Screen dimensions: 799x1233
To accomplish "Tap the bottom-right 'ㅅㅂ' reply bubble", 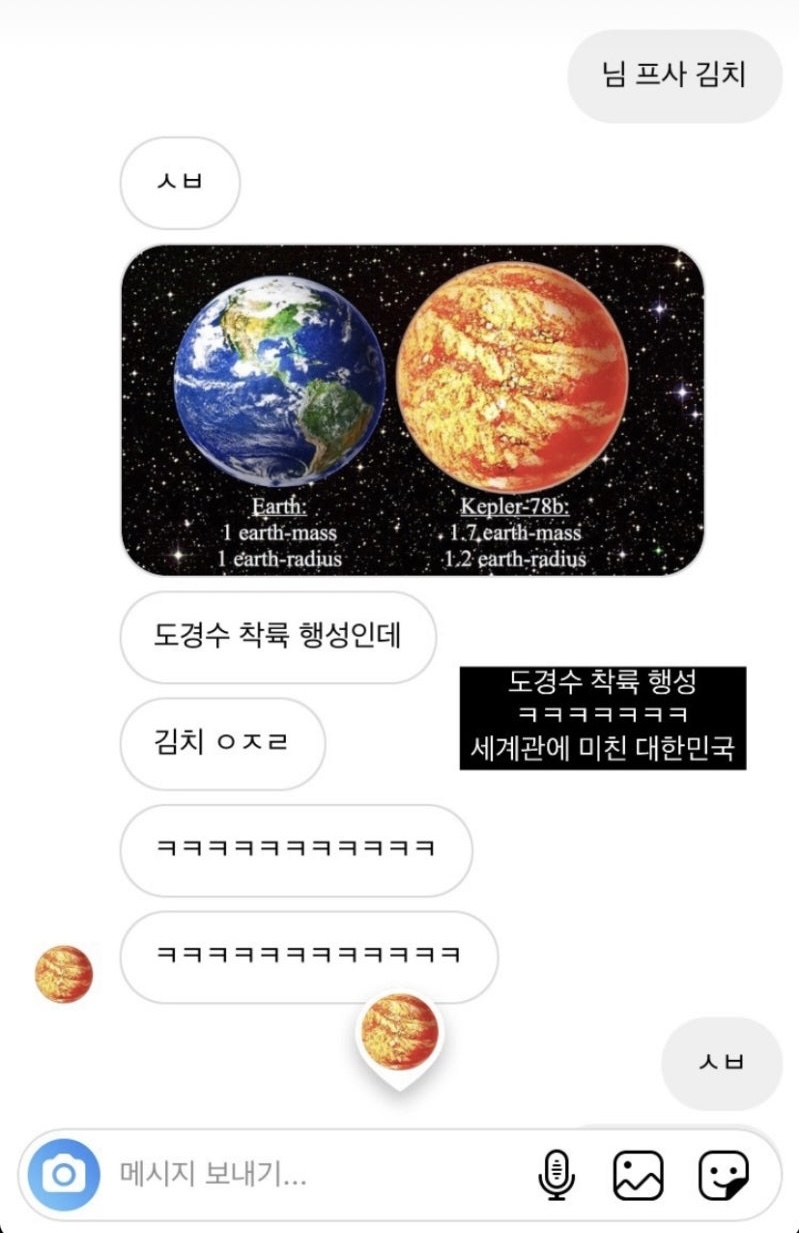I will (721, 1064).
